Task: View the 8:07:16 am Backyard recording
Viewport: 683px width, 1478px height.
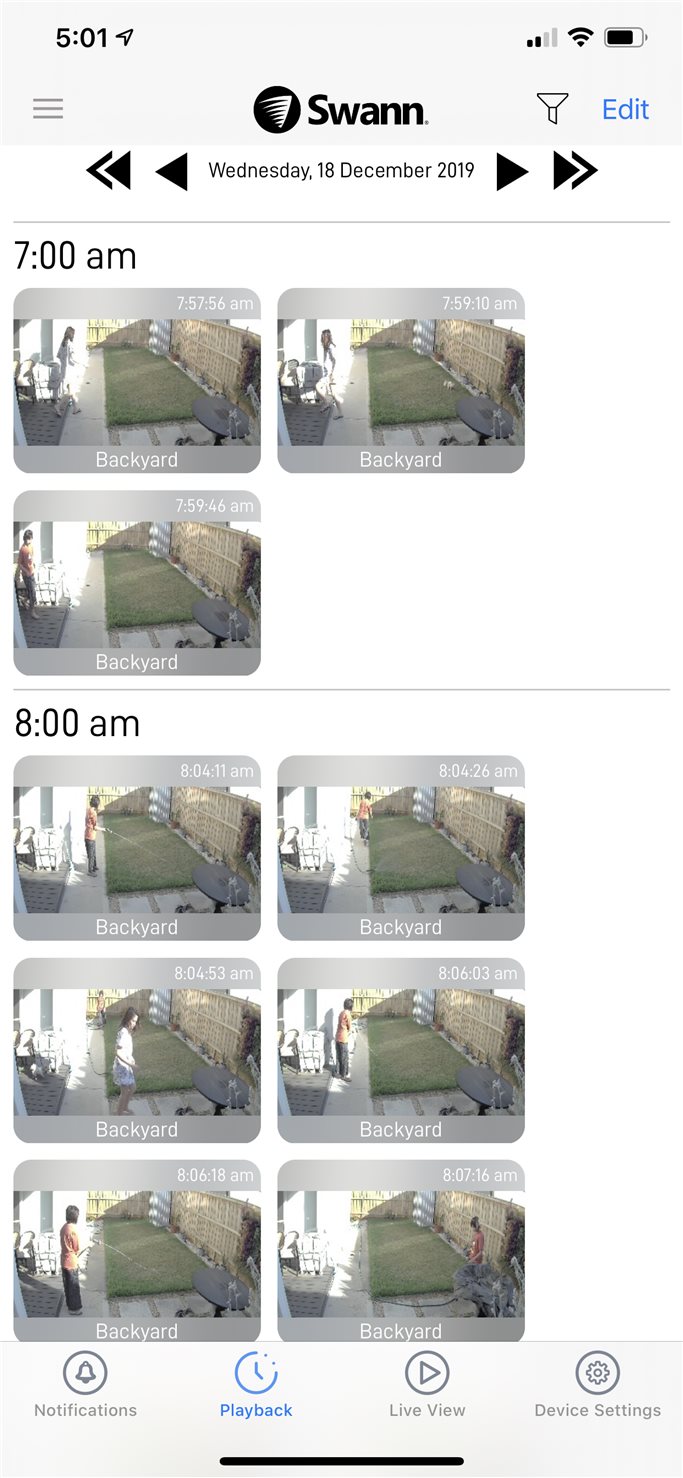Action: tap(400, 1250)
